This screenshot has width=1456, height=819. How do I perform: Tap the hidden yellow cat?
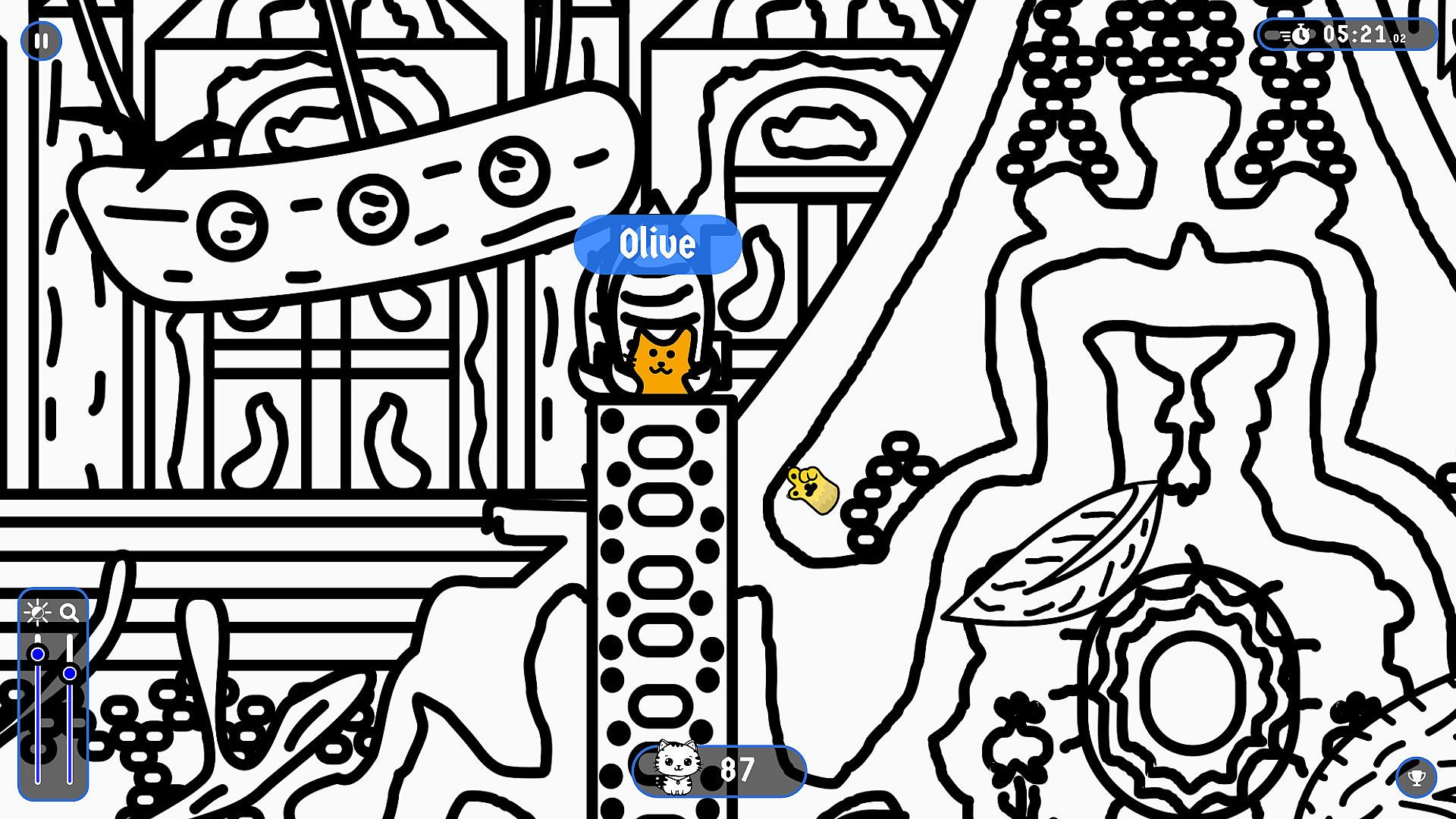[x=813, y=489]
